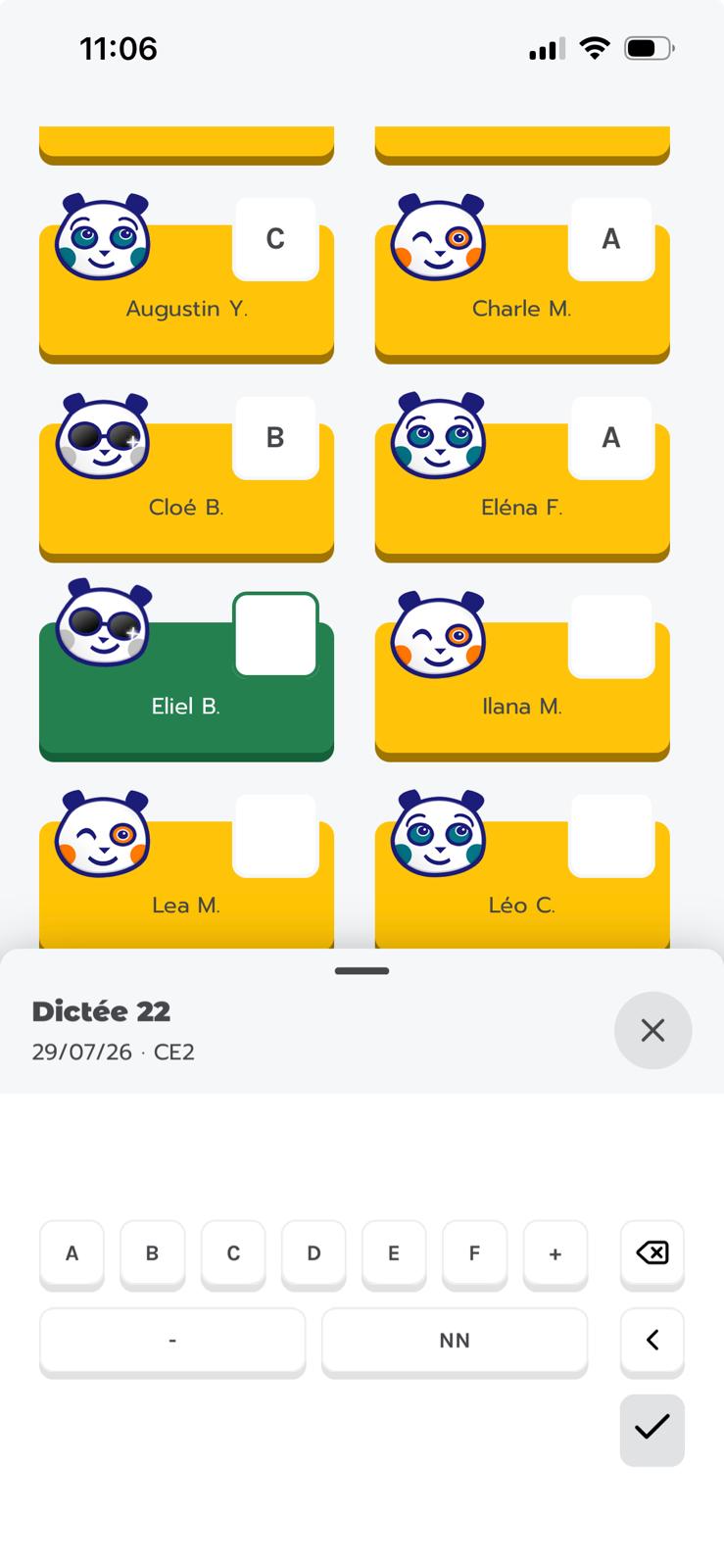The height and width of the screenshot is (1568, 724).
Task: Select Charle M.'s card
Action: point(522,294)
